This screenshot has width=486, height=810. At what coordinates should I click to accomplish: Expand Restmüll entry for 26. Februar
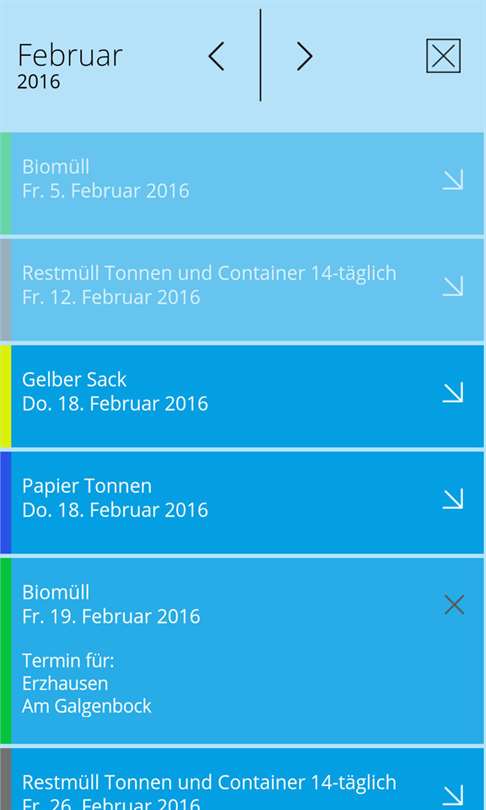(453, 796)
